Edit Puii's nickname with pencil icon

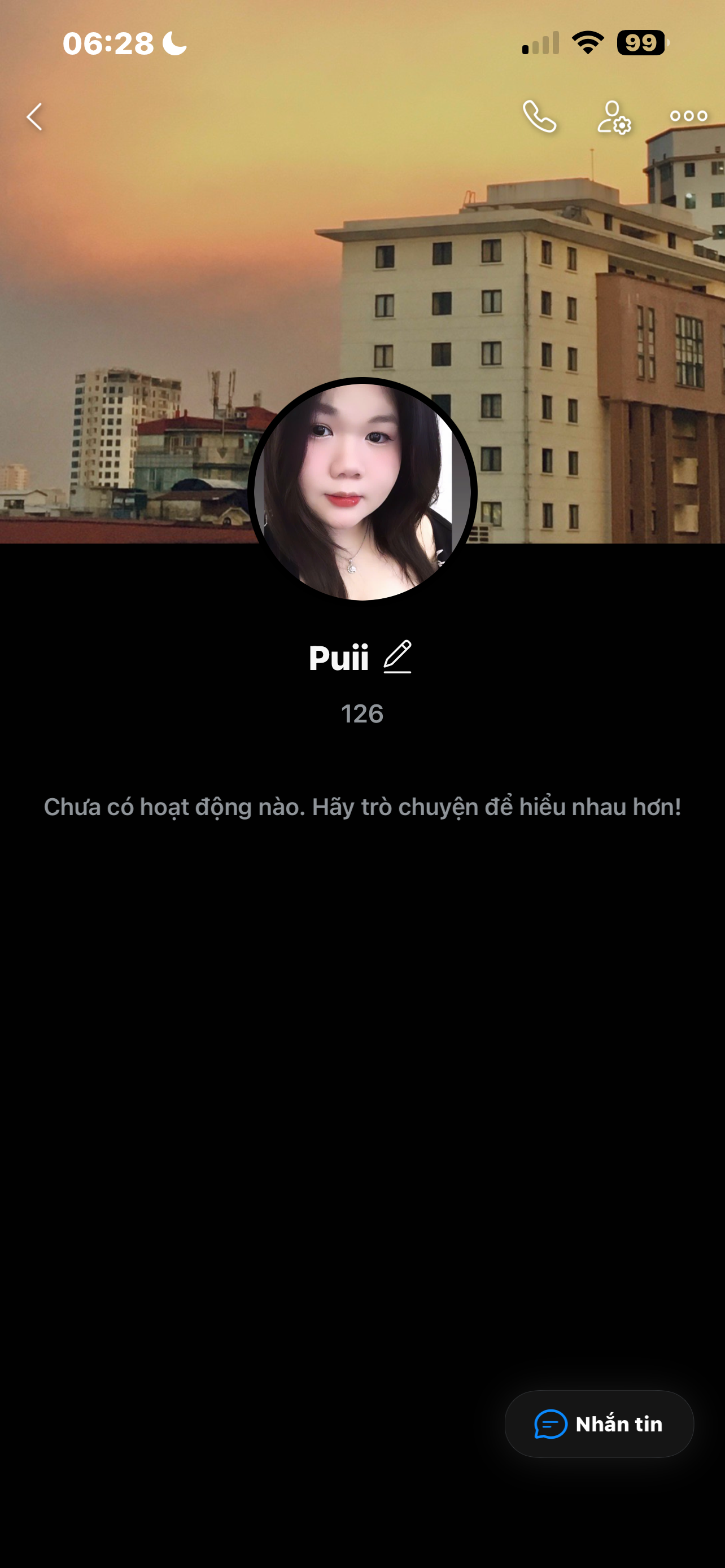398,657
